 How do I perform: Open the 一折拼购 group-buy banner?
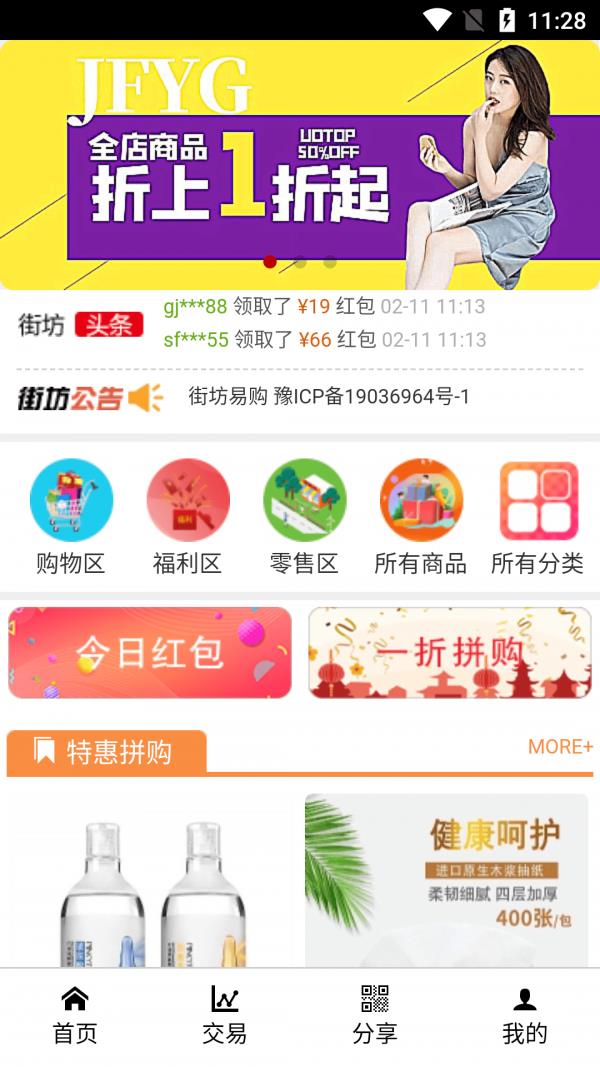coord(449,652)
